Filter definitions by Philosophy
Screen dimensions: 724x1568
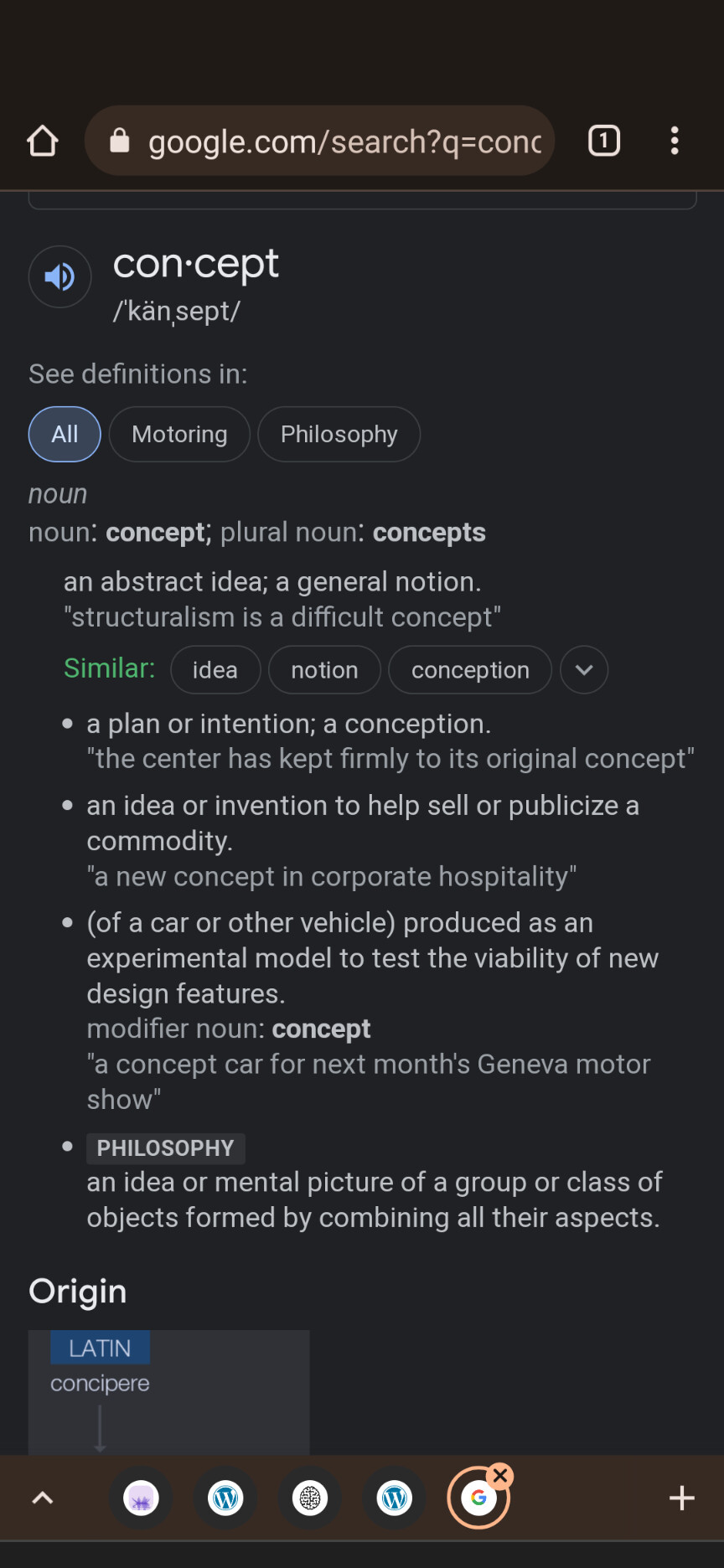339,434
